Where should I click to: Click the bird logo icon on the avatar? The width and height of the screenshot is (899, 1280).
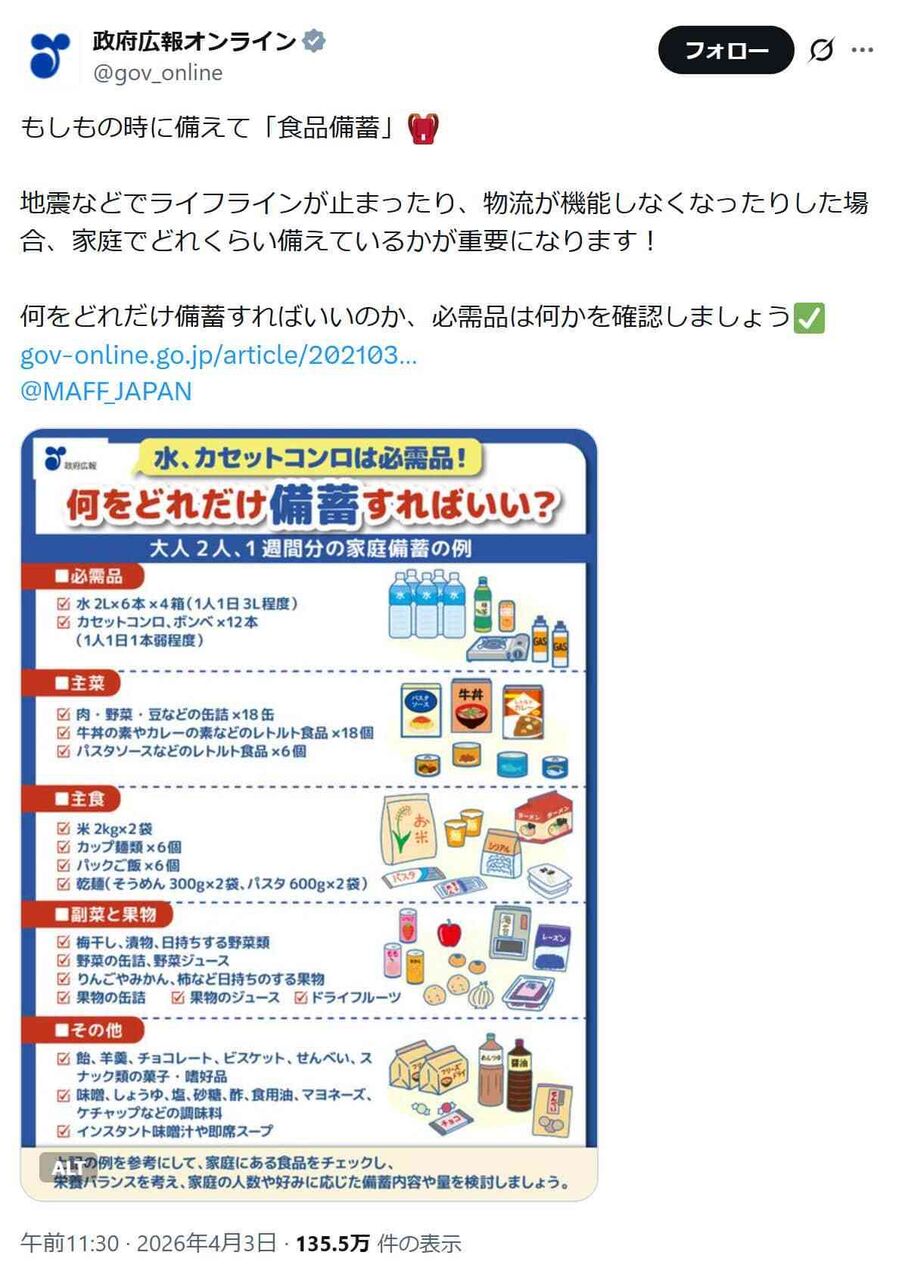coord(47,52)
